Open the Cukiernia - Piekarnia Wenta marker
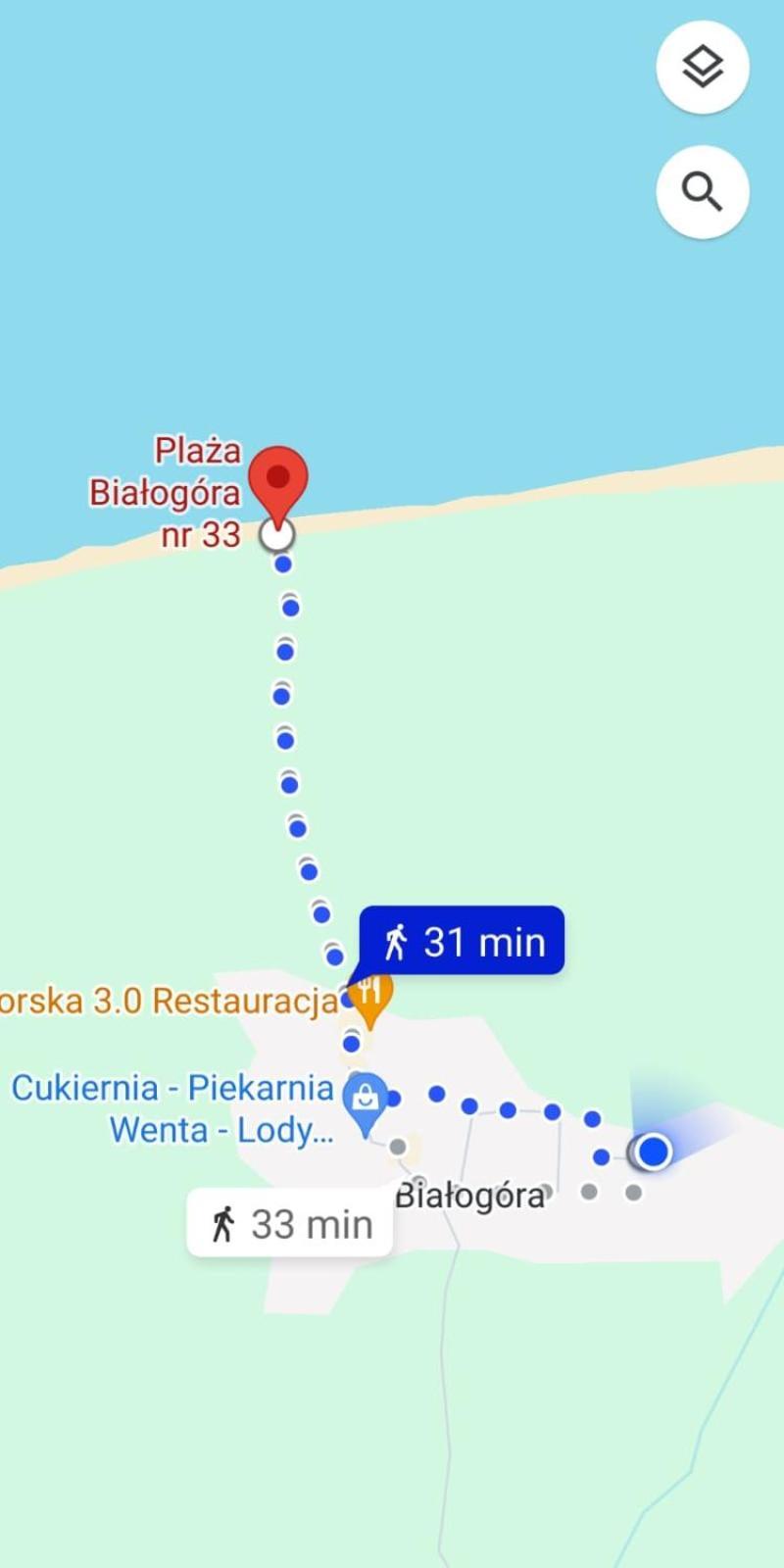 pyautogui.click(x=366, y=1100)
